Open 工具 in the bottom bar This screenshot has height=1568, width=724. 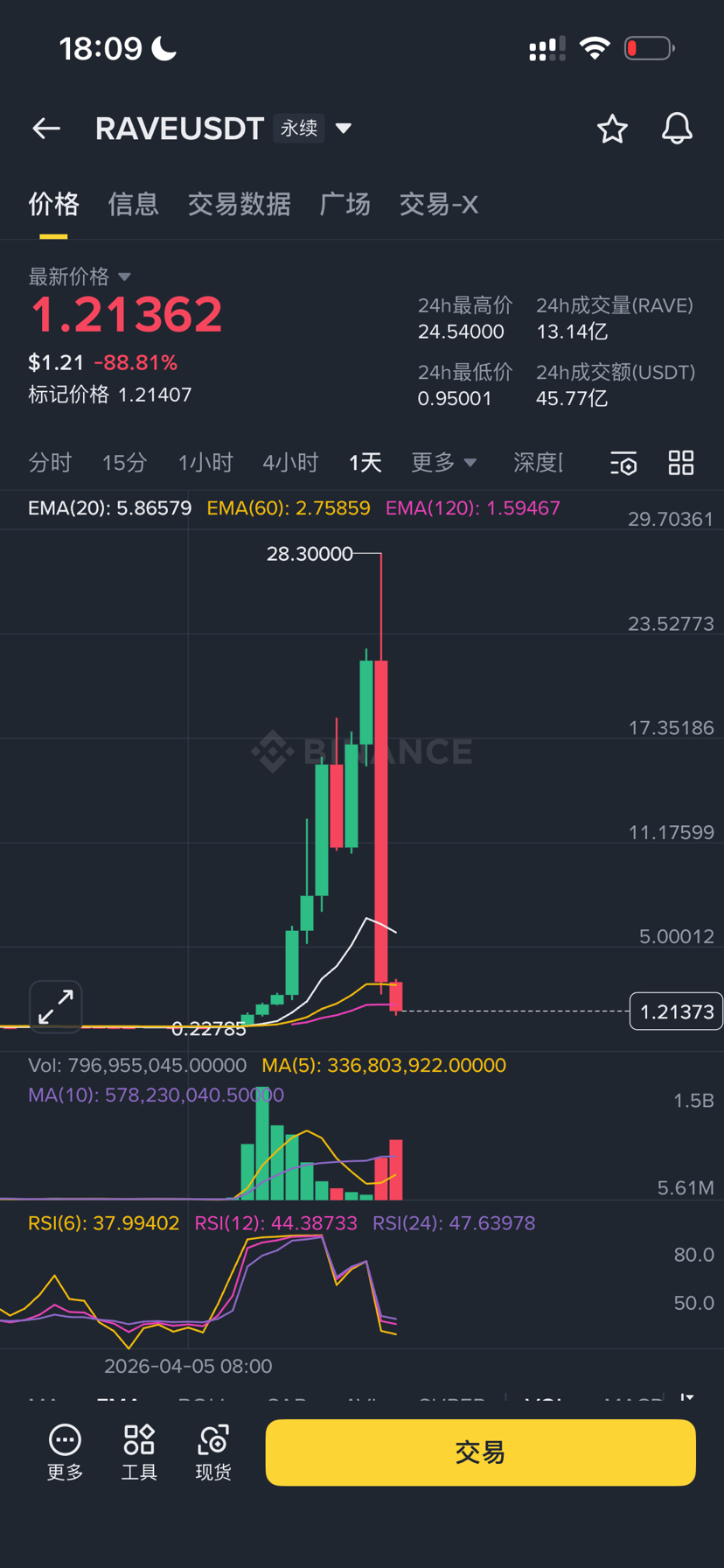pos(139,1452)
